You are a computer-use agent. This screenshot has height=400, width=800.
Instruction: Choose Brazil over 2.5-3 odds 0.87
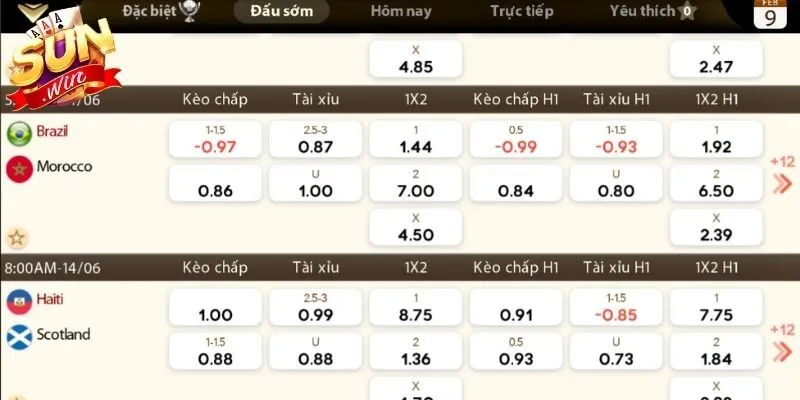315,139
